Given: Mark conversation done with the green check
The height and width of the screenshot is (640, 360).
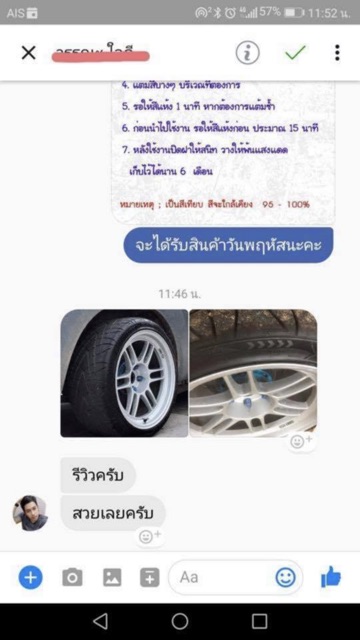Looking at the screenshot, I should point(295,52).
